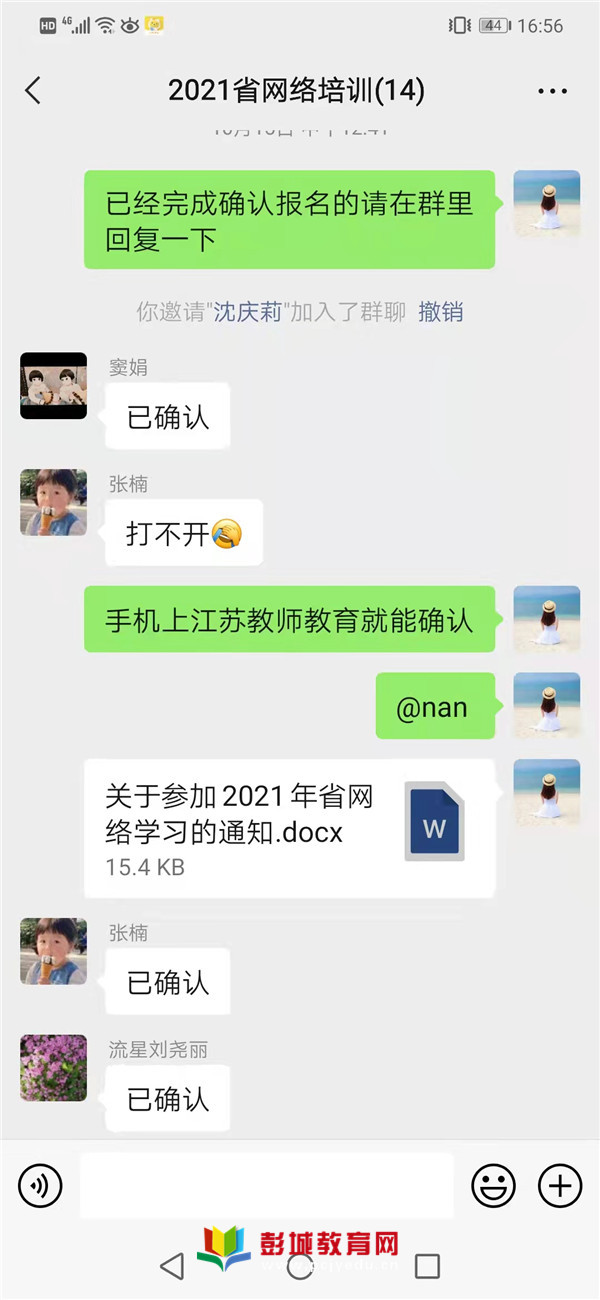Switch to voice message input

pyautogui.click(x=40, y=1186)
